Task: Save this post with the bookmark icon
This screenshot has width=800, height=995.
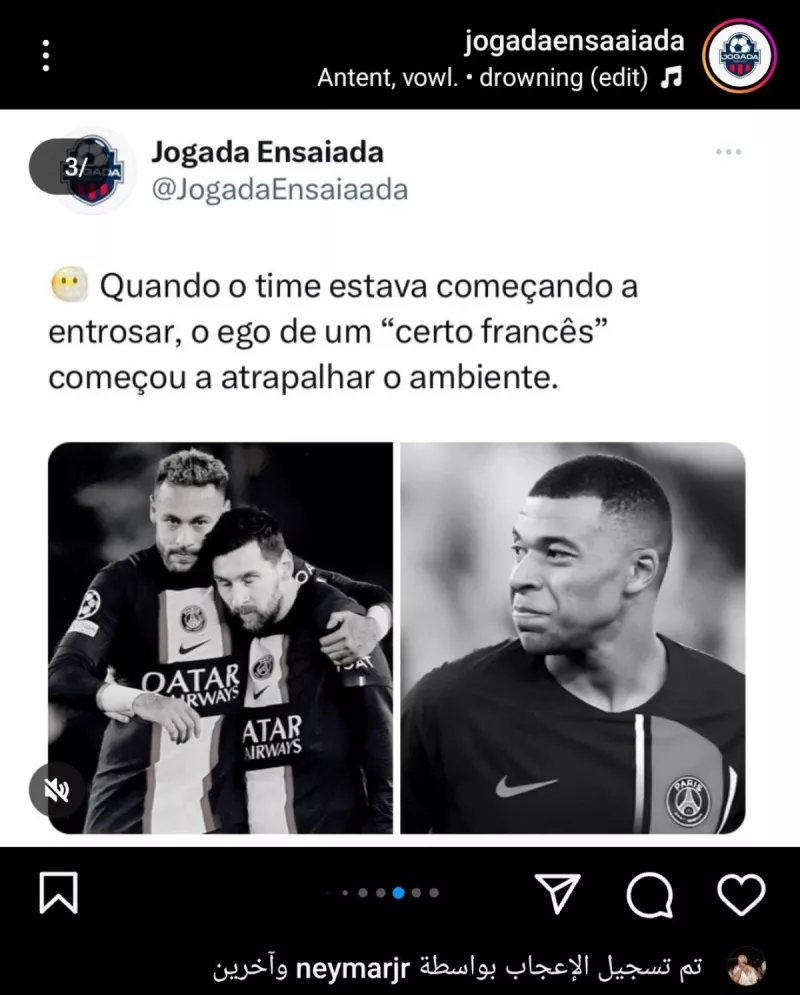Action: tap(58, 893)
